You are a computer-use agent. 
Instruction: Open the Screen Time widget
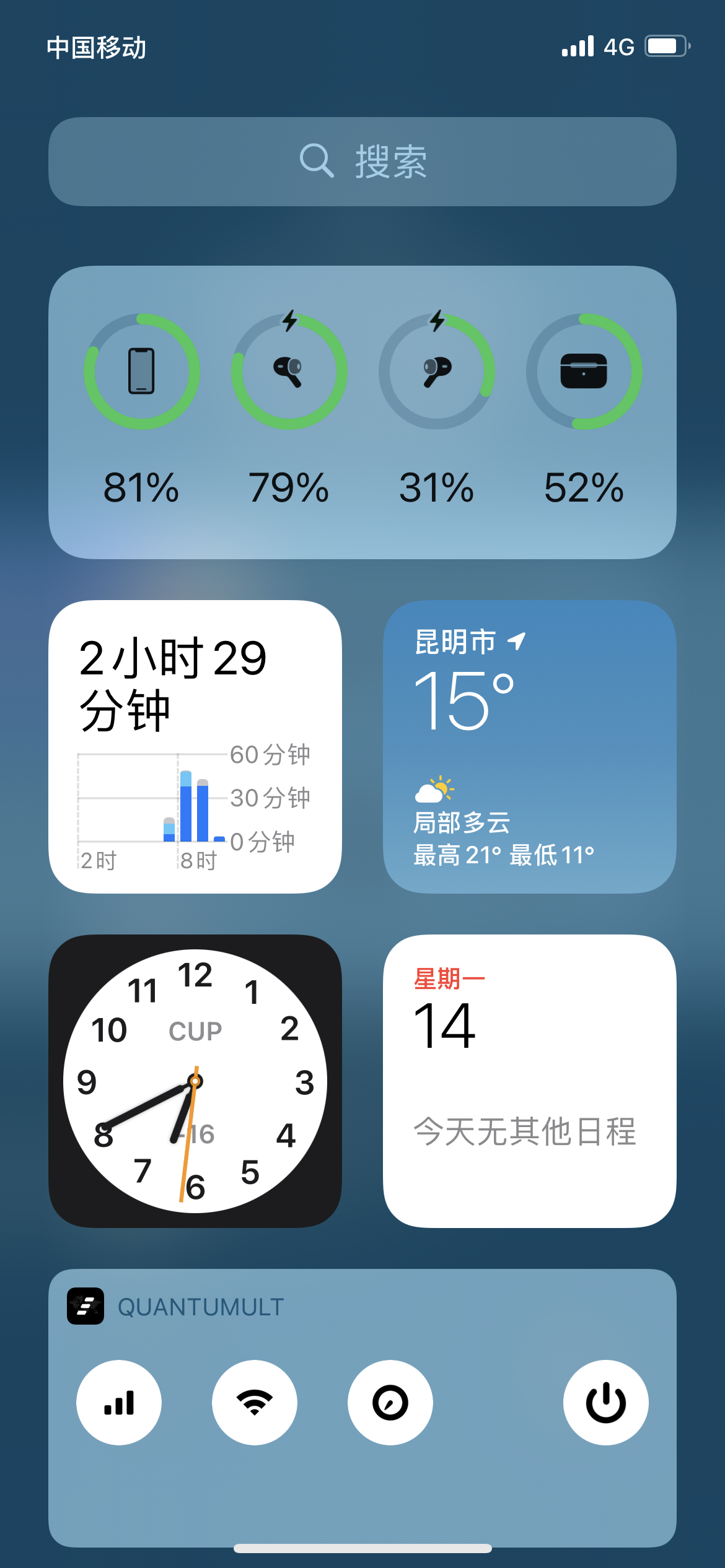pyautogui.click(x=195, y=746)
